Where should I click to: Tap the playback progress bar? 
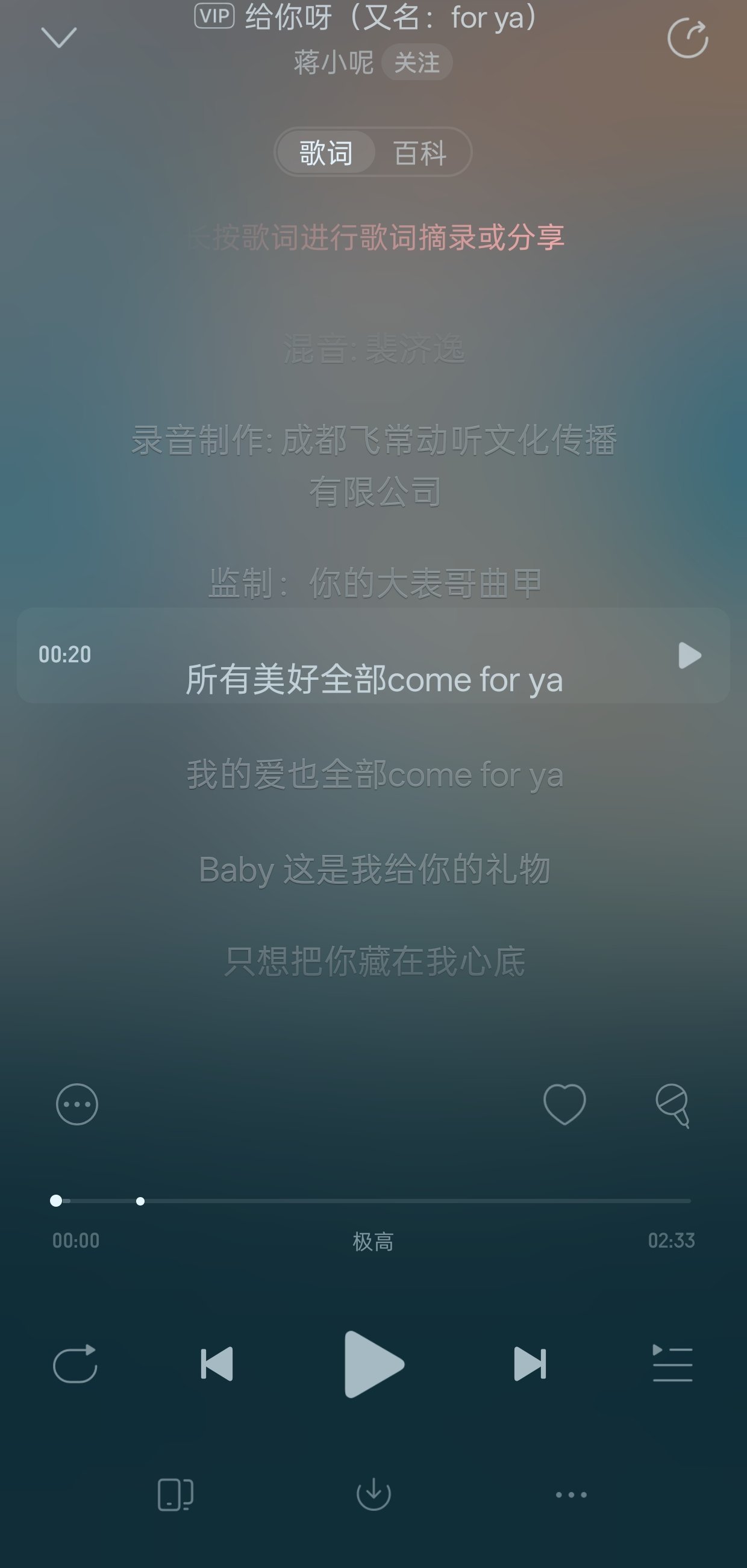point(372,1201)
